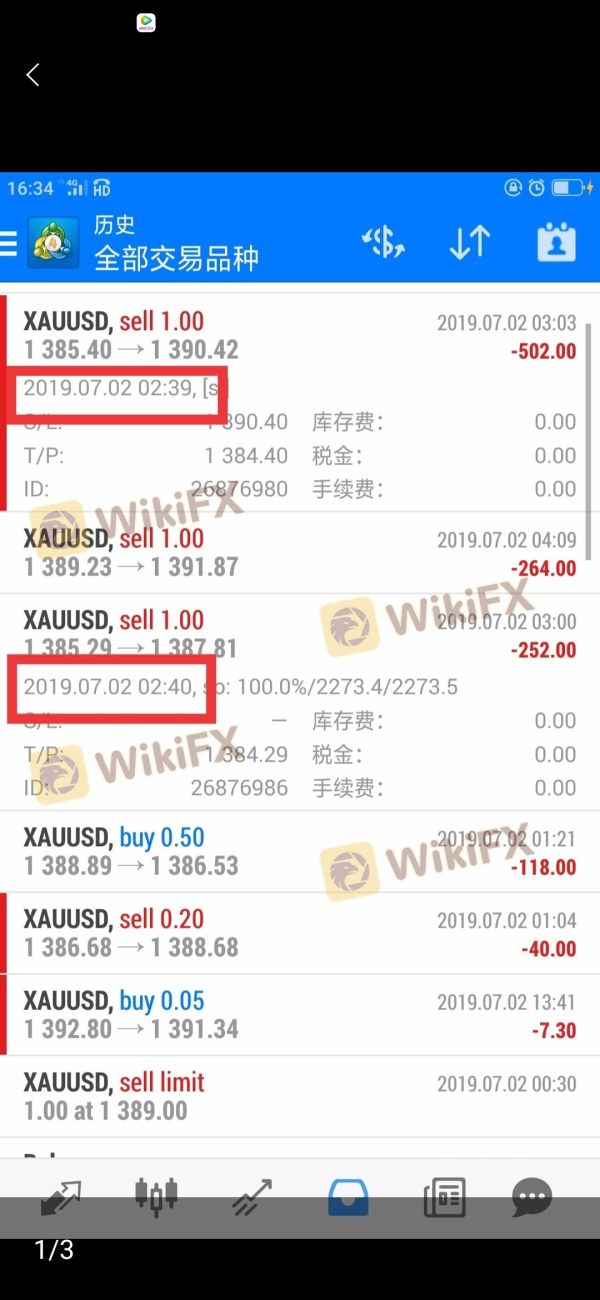Tap the displayed trade history image
Screen dimensions: 600x1300
(300, 700)
